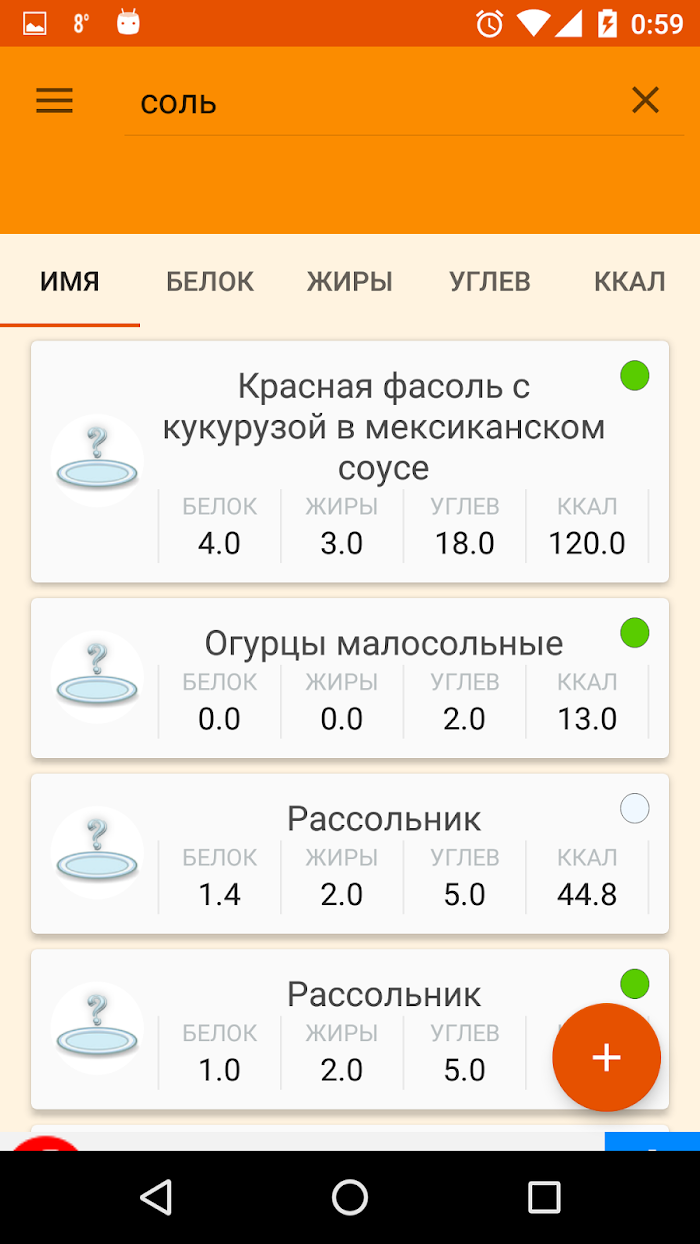Go back using system navigation bar
The width and height of the screenshot is (700, 1244).
pos(156,1197)
